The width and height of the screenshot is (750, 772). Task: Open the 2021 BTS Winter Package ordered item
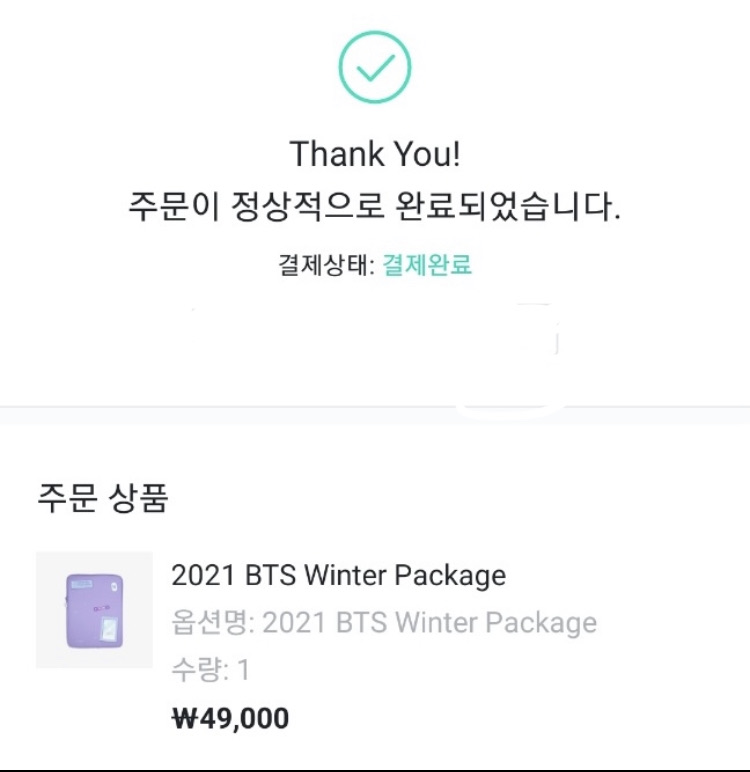pos(338,576)
